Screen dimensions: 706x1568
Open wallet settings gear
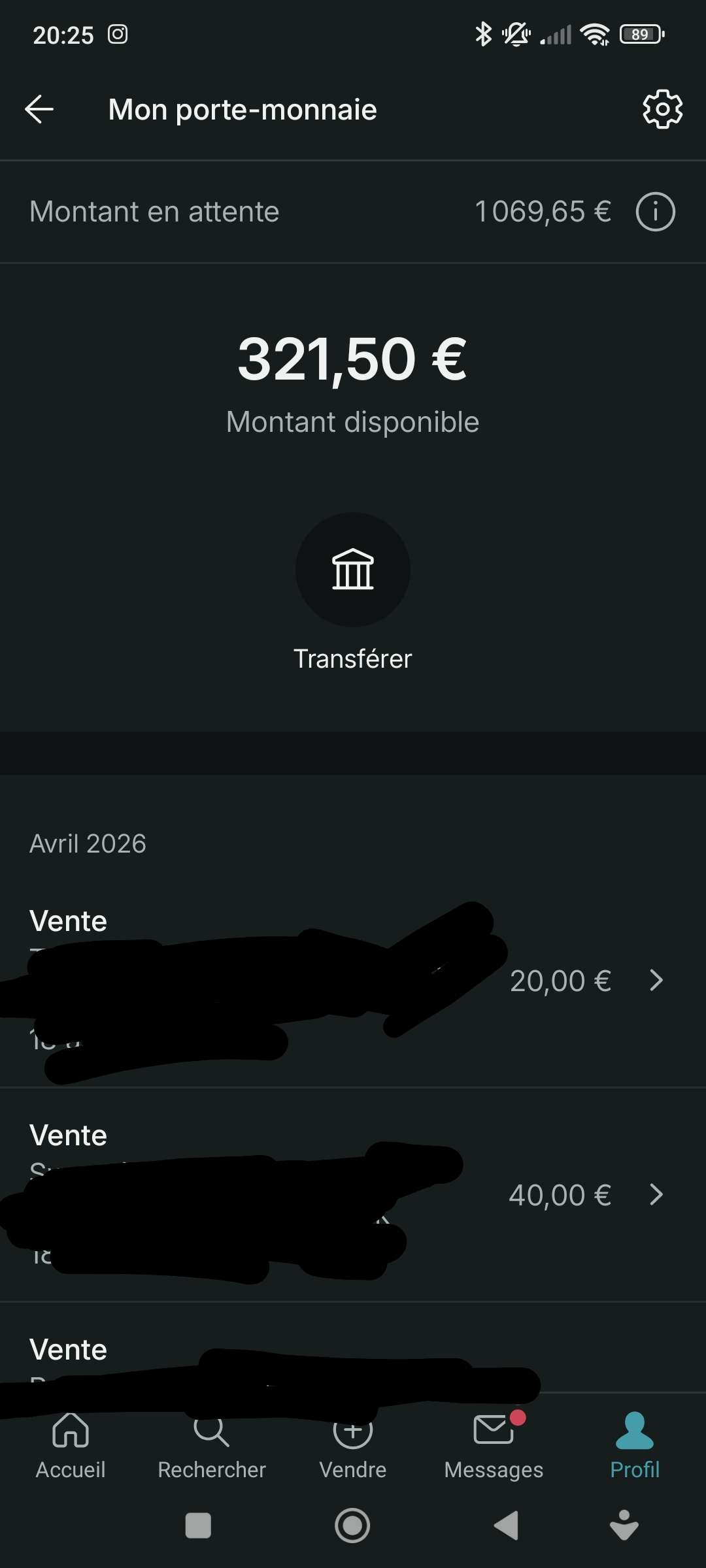pyautogui.click(x=661, y=109)
